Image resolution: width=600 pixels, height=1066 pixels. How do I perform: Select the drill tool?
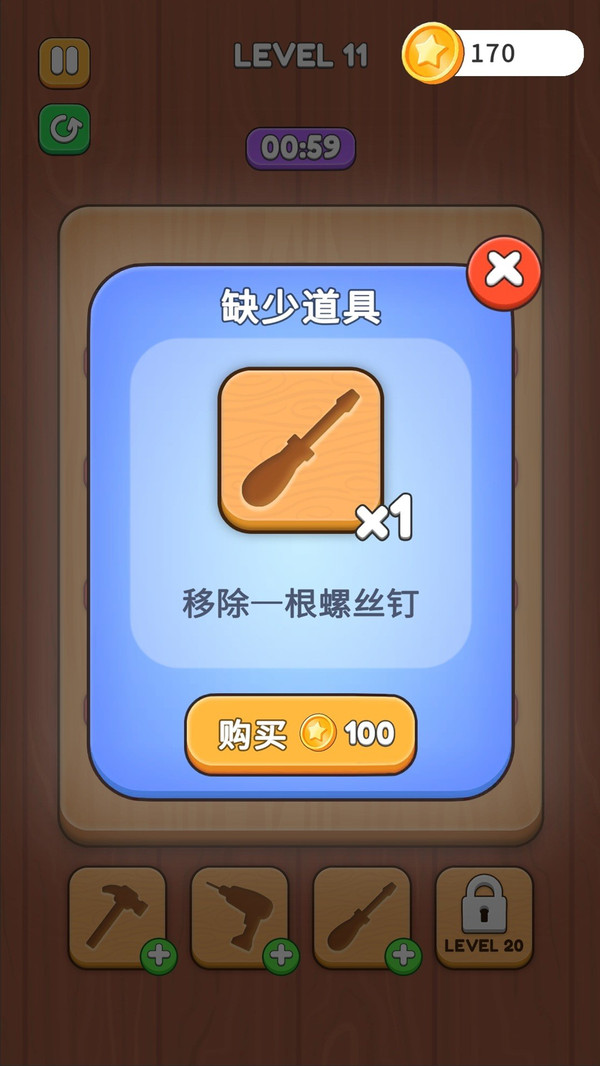pos(240,917)
